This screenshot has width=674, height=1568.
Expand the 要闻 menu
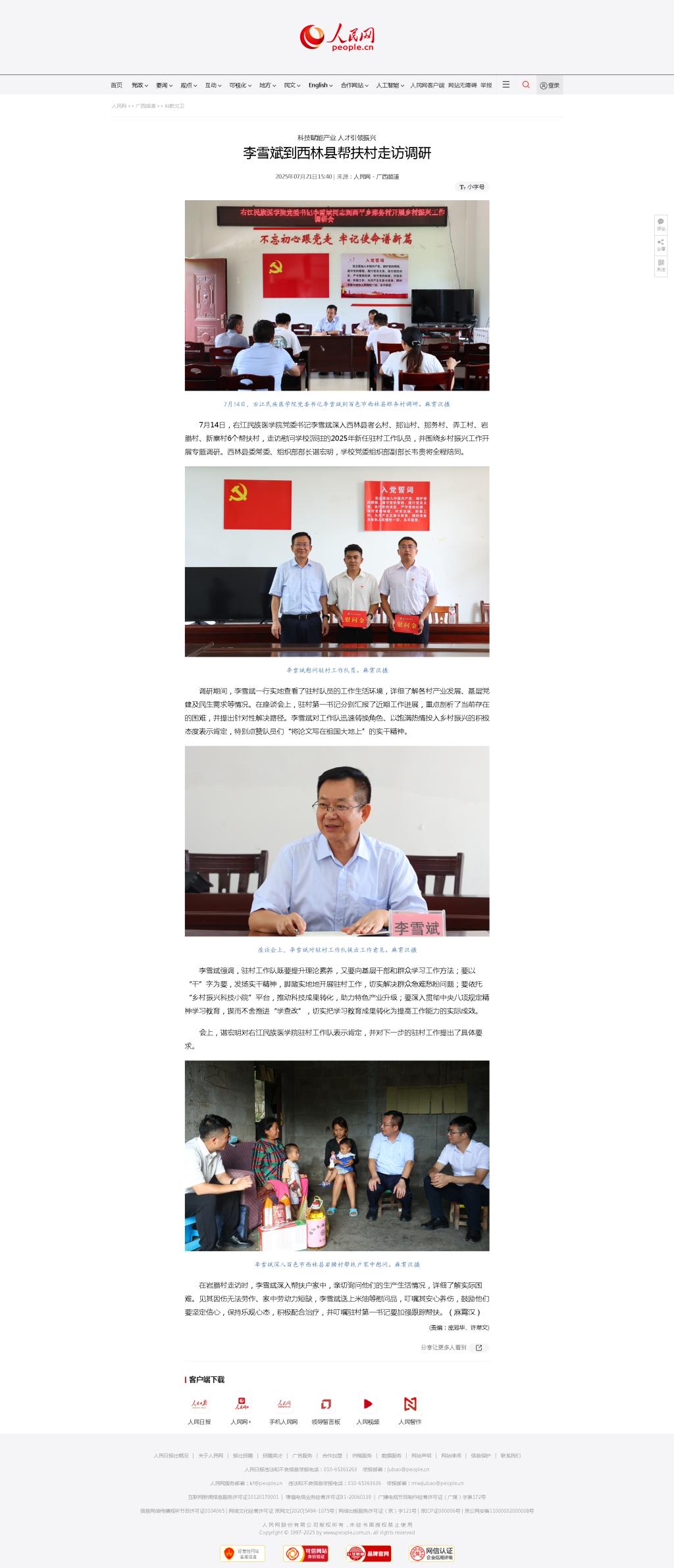click(x=164, y=86)
